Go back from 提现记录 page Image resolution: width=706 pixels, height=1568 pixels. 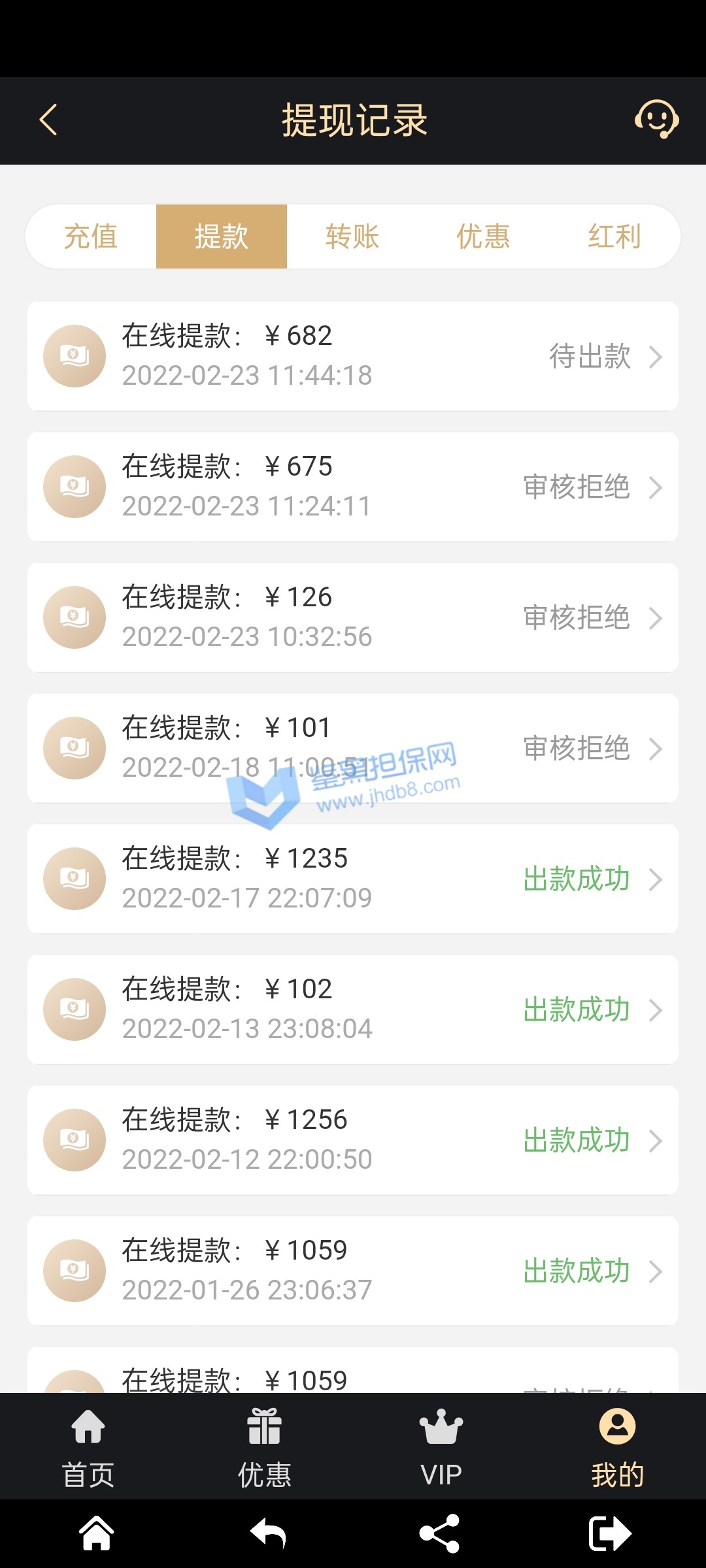coord(48,120)
